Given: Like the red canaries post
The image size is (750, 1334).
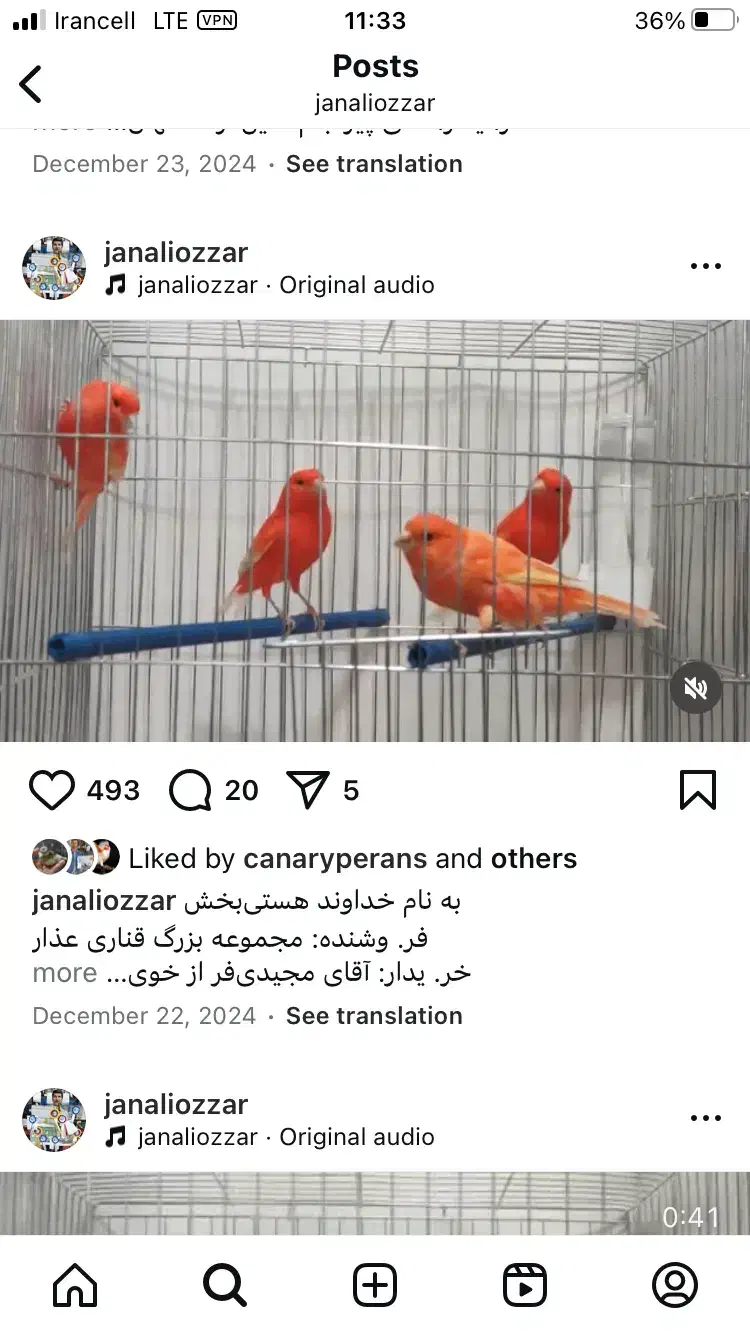Looking at the screenshot, I should [52, 790].
